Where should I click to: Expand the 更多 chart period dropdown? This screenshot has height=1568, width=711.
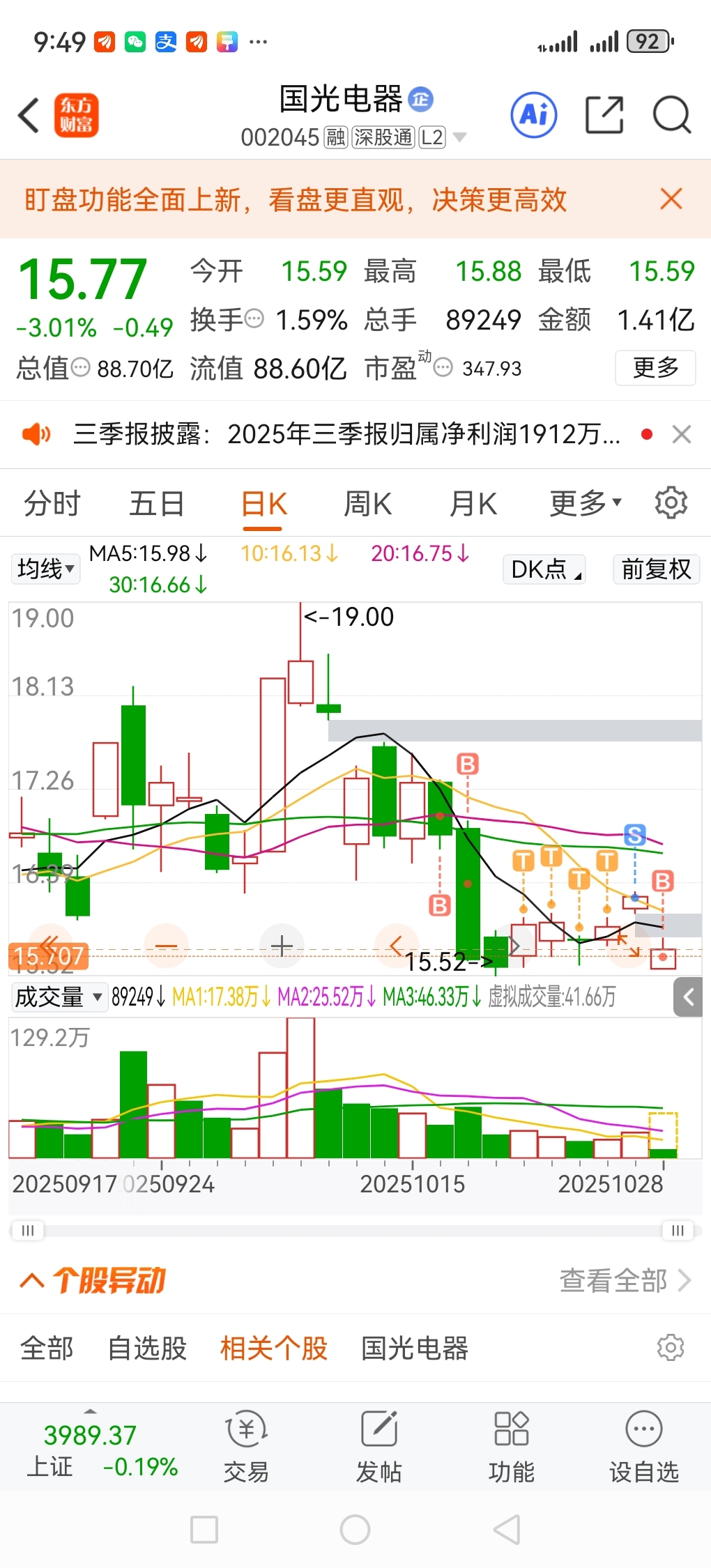click(585, 503)
